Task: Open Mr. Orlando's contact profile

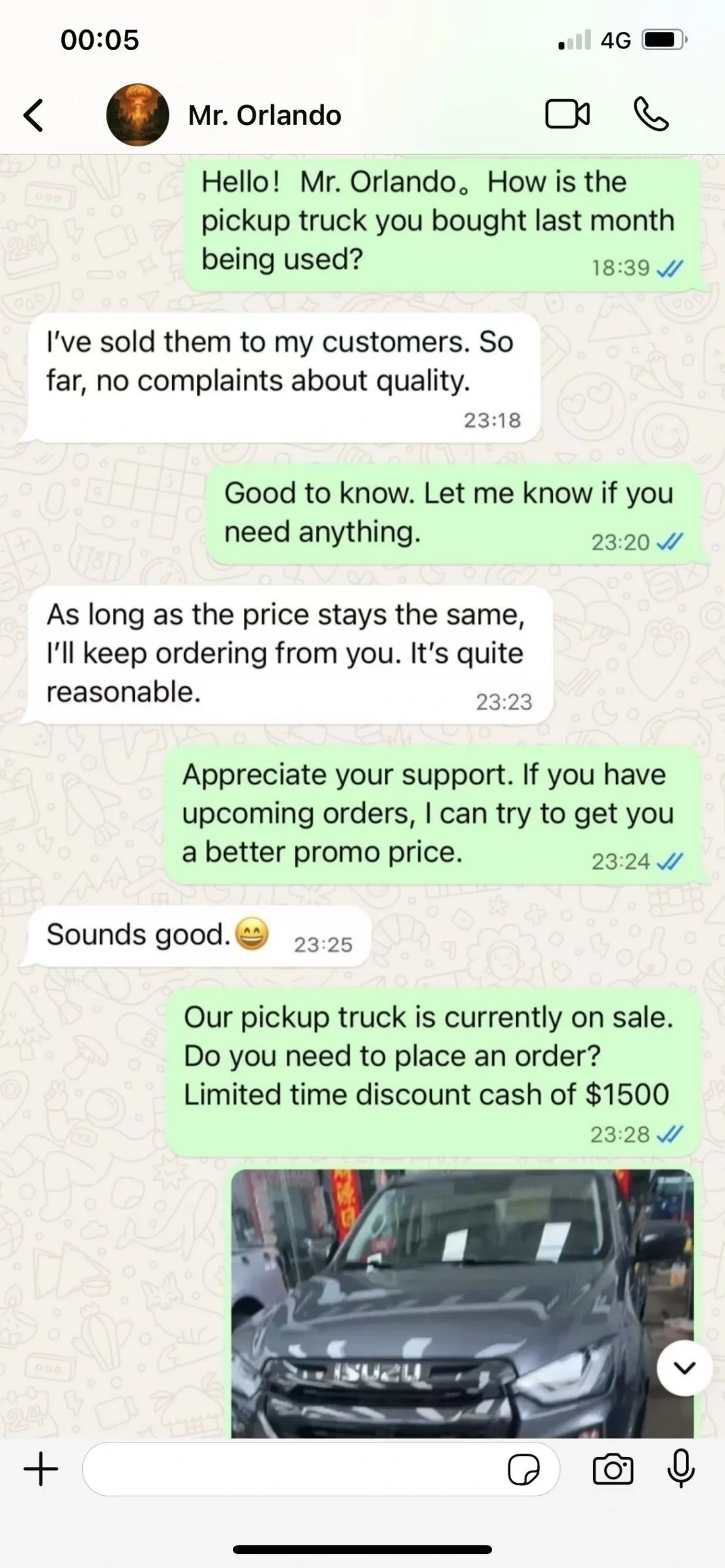Action: point(264,115)
